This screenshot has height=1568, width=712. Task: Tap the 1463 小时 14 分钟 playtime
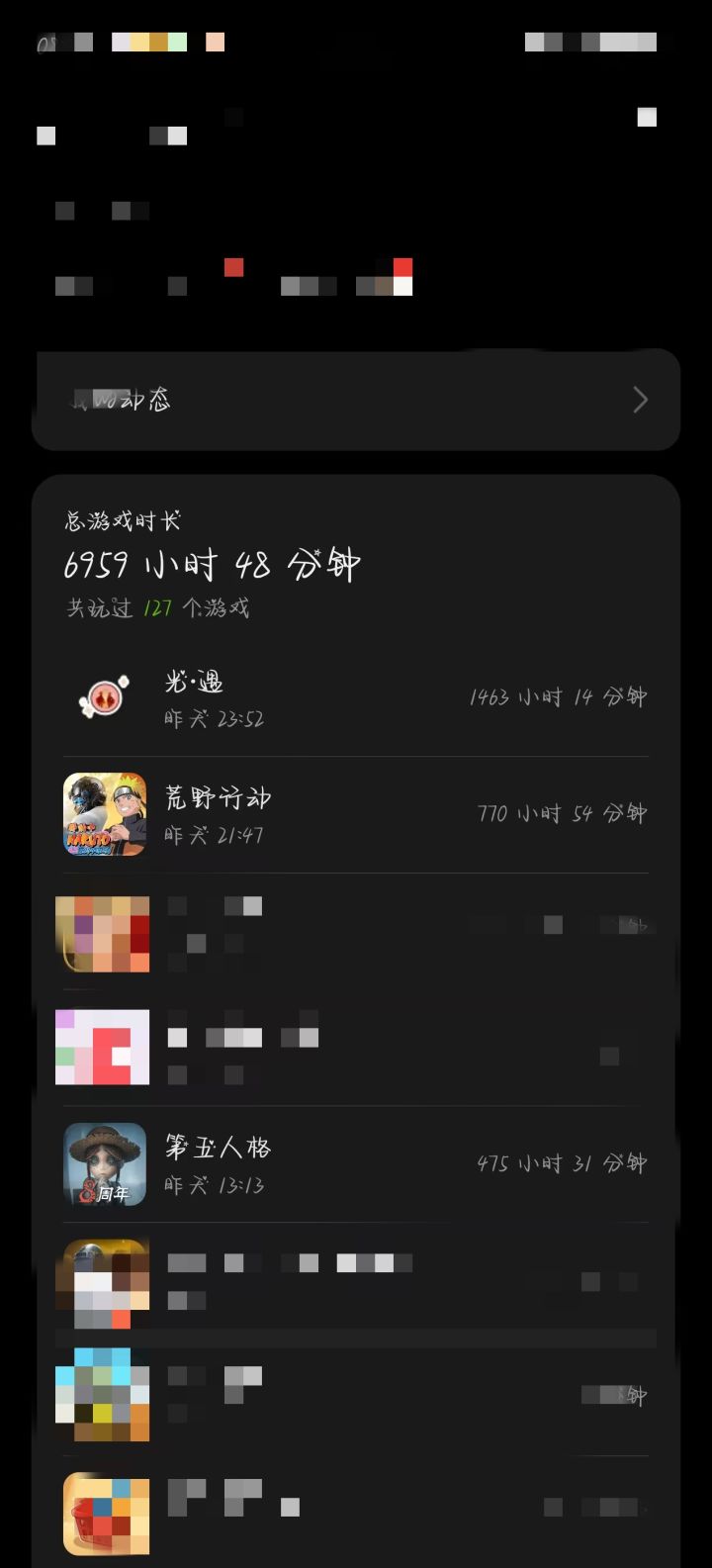point(560,696)
